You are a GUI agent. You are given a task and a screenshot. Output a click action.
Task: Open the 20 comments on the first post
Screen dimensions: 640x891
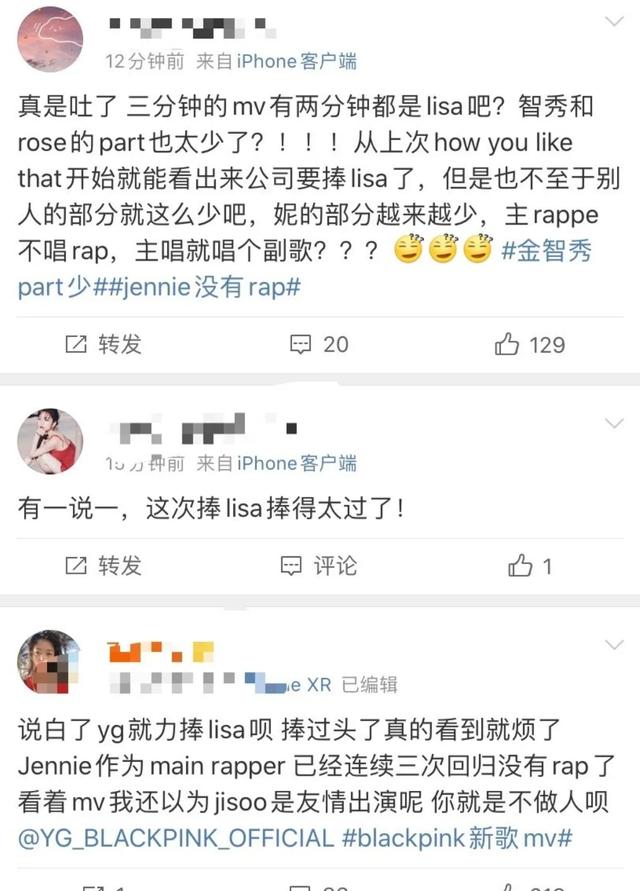tap(319, 345)
